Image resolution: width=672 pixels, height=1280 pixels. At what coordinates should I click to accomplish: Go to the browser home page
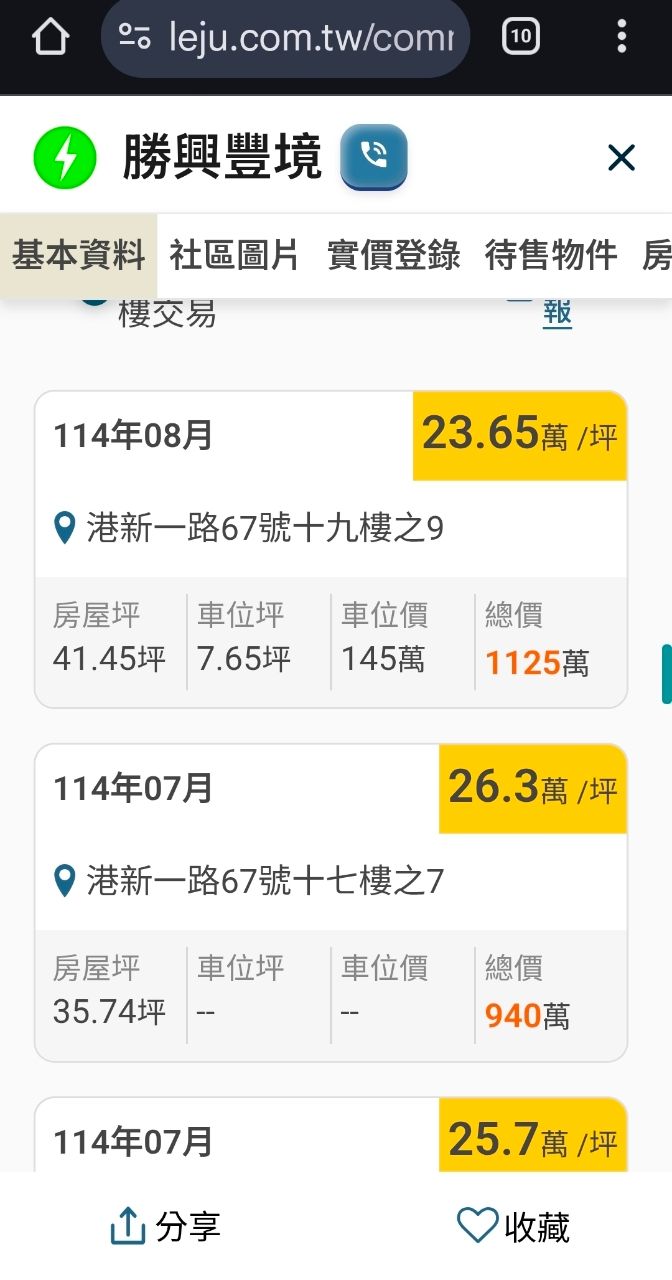(x=50, y=38)
